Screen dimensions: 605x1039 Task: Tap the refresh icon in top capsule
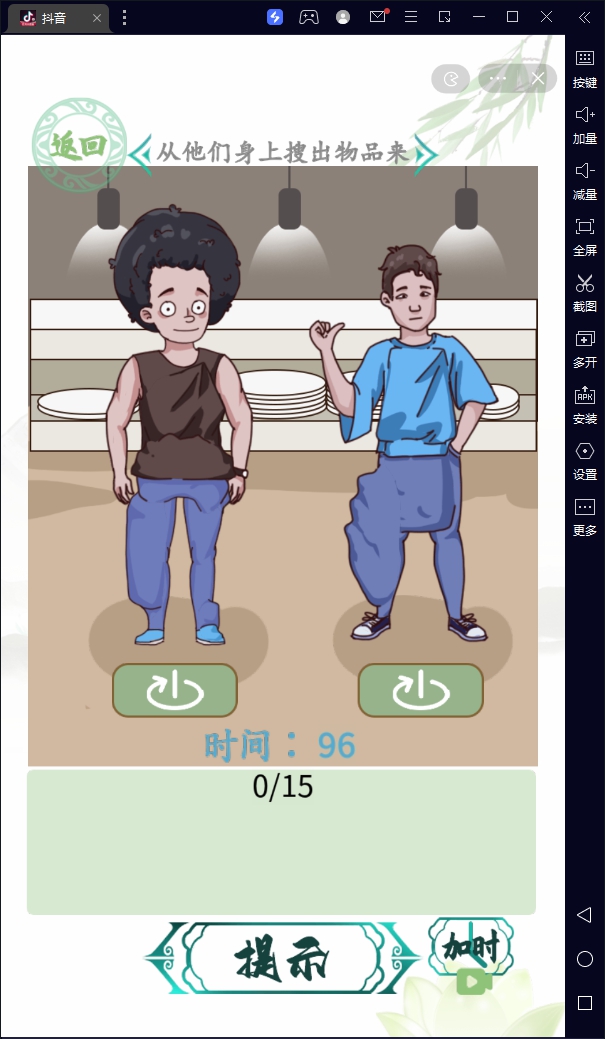point(450,78)
